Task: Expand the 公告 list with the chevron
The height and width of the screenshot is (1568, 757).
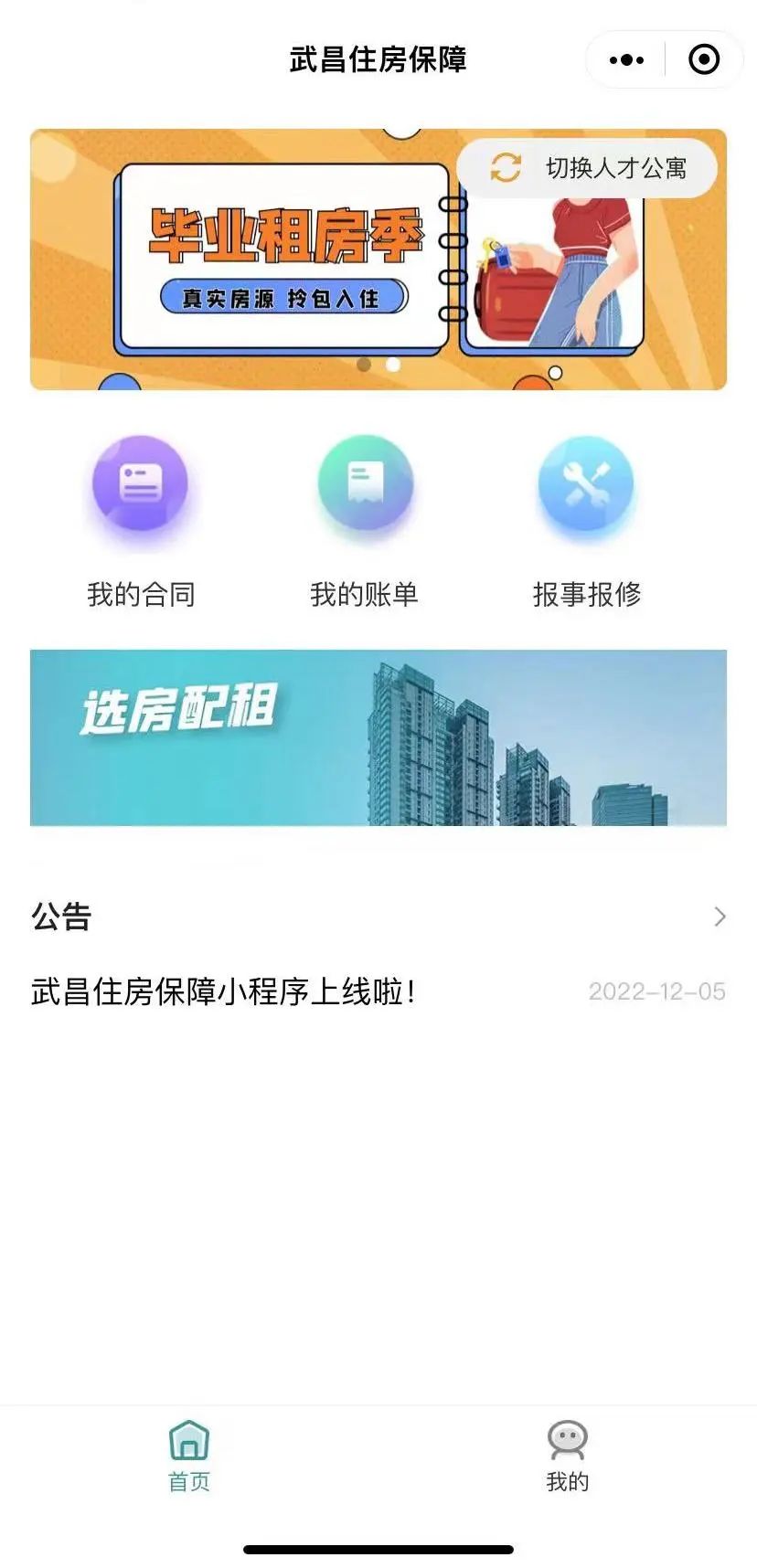Action: [720, 916]
